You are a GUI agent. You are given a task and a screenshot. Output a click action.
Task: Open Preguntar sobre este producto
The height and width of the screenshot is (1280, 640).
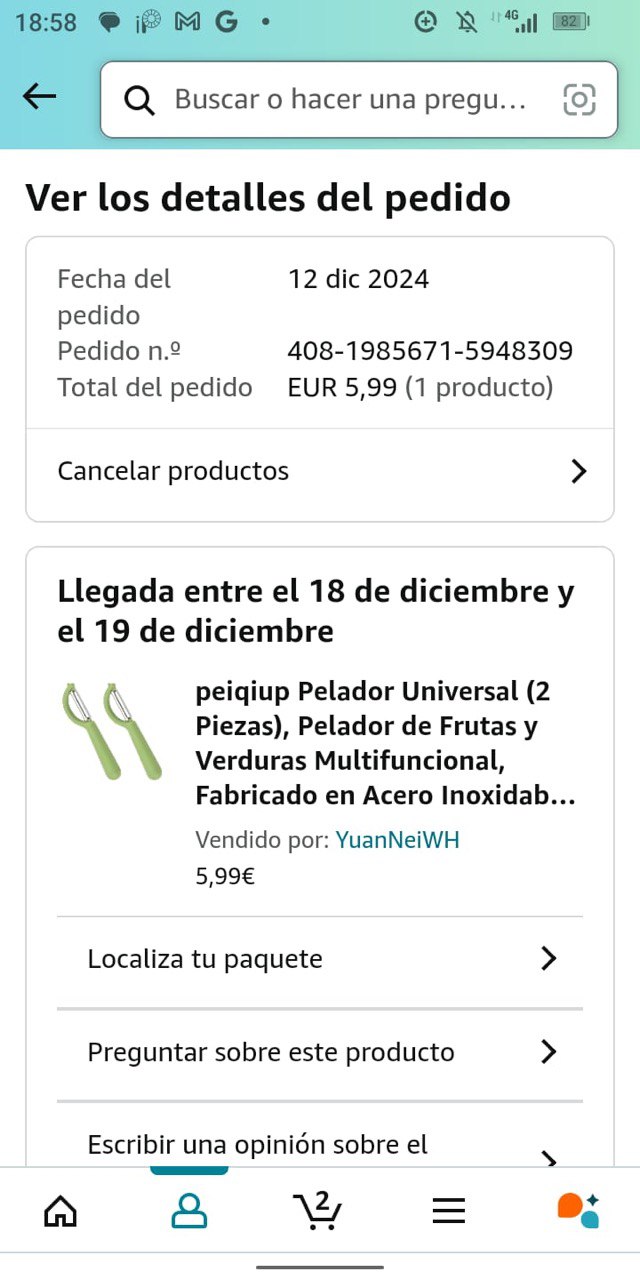coord(320,1052)
